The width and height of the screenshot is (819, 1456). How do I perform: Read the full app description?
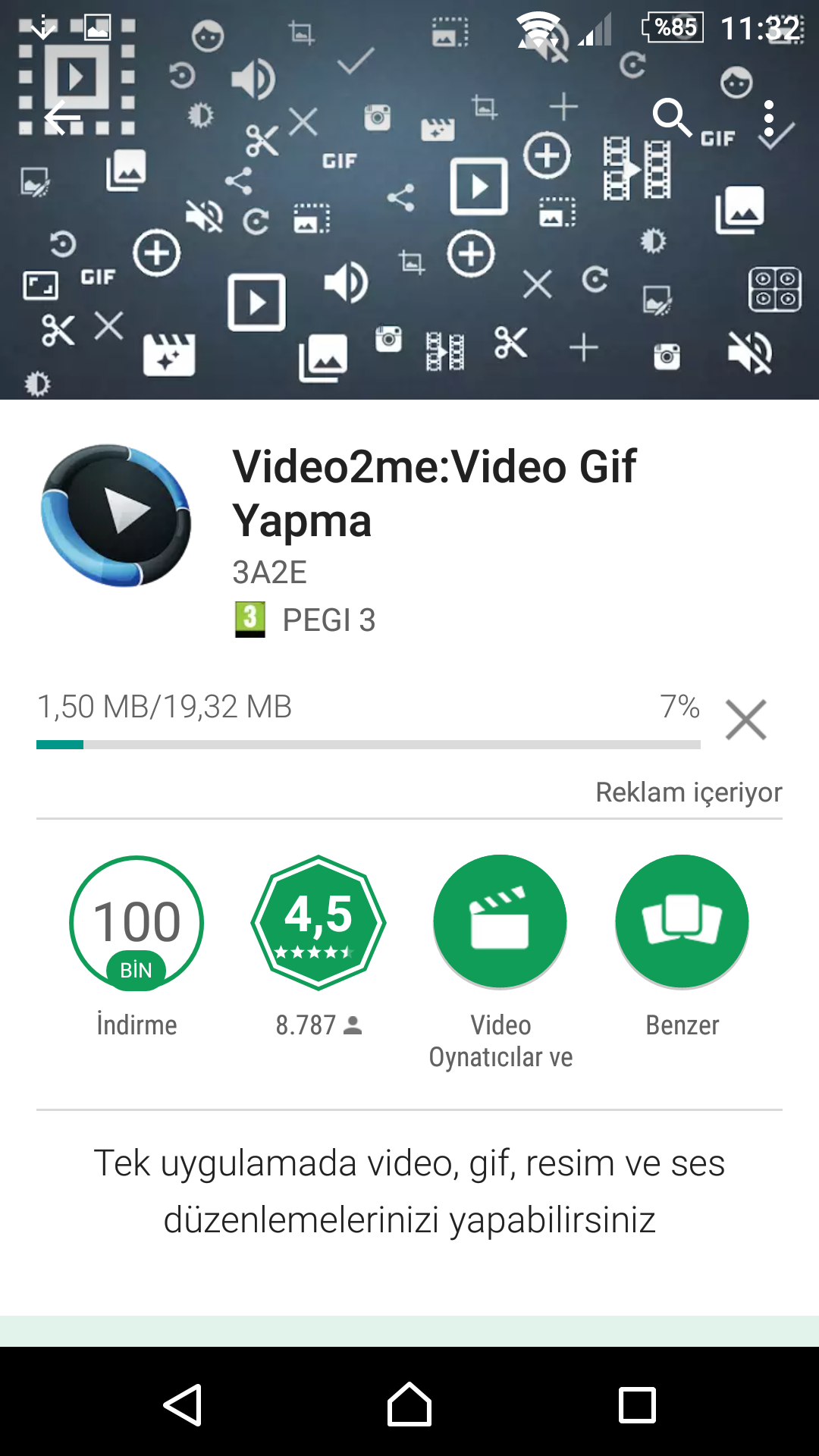click(x=409, y=1191)
